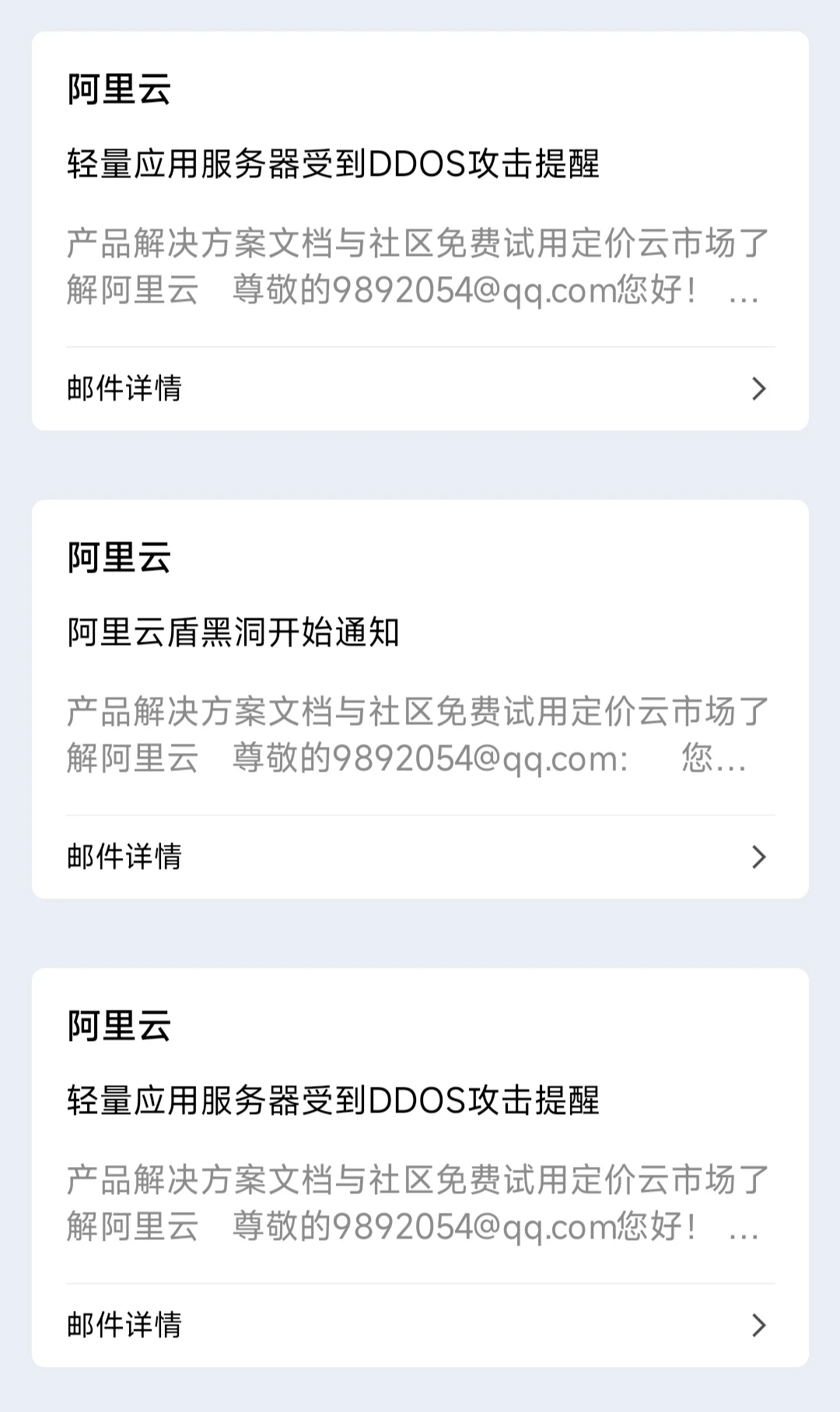Open 邮件详情 for the 阿里云盾黑洞开始通知 email
The height and width of the screenshot is (1412, 840).
pos(420,857)
